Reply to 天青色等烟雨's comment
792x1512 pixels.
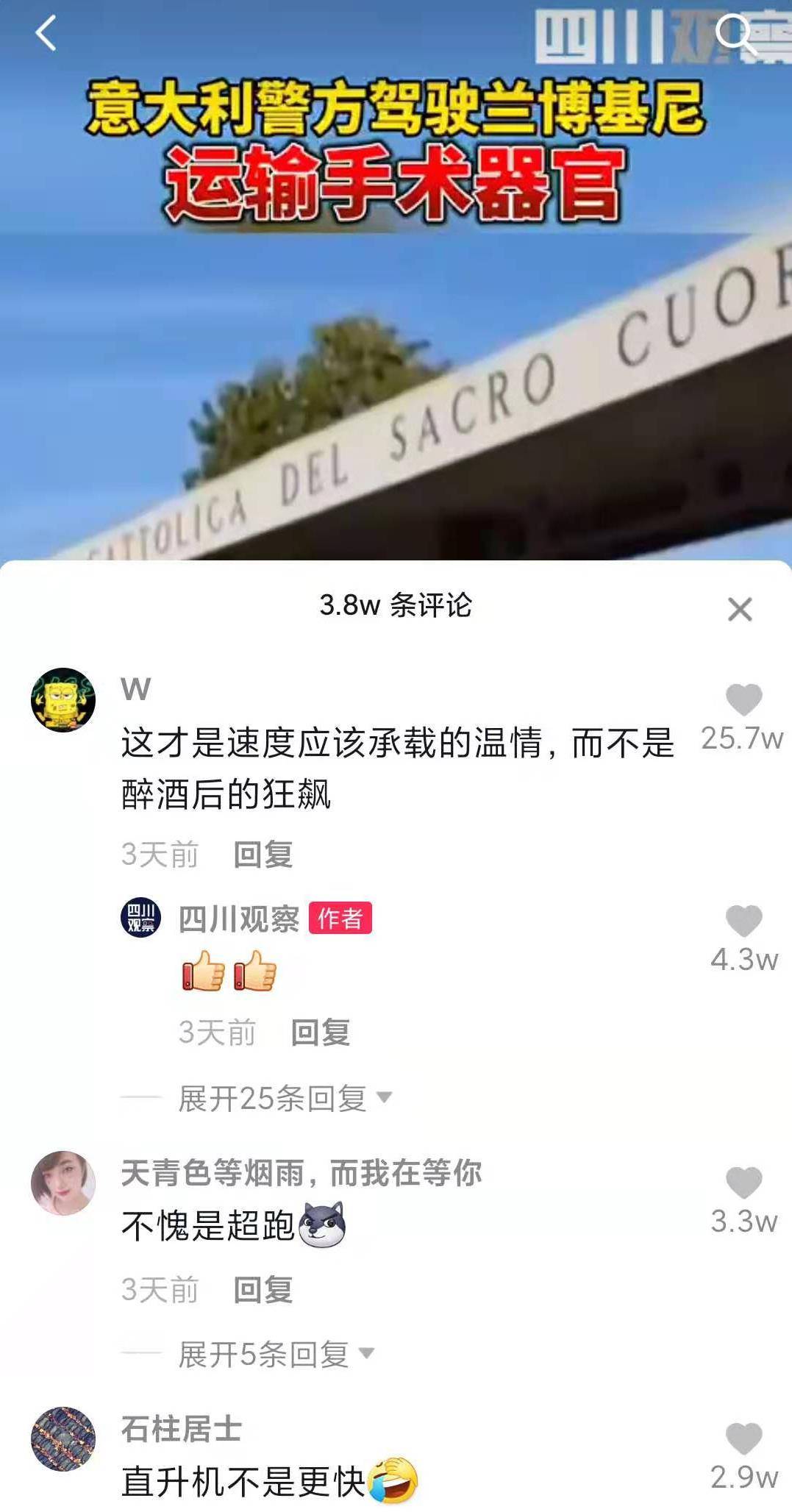click(x=263, y=1290)
